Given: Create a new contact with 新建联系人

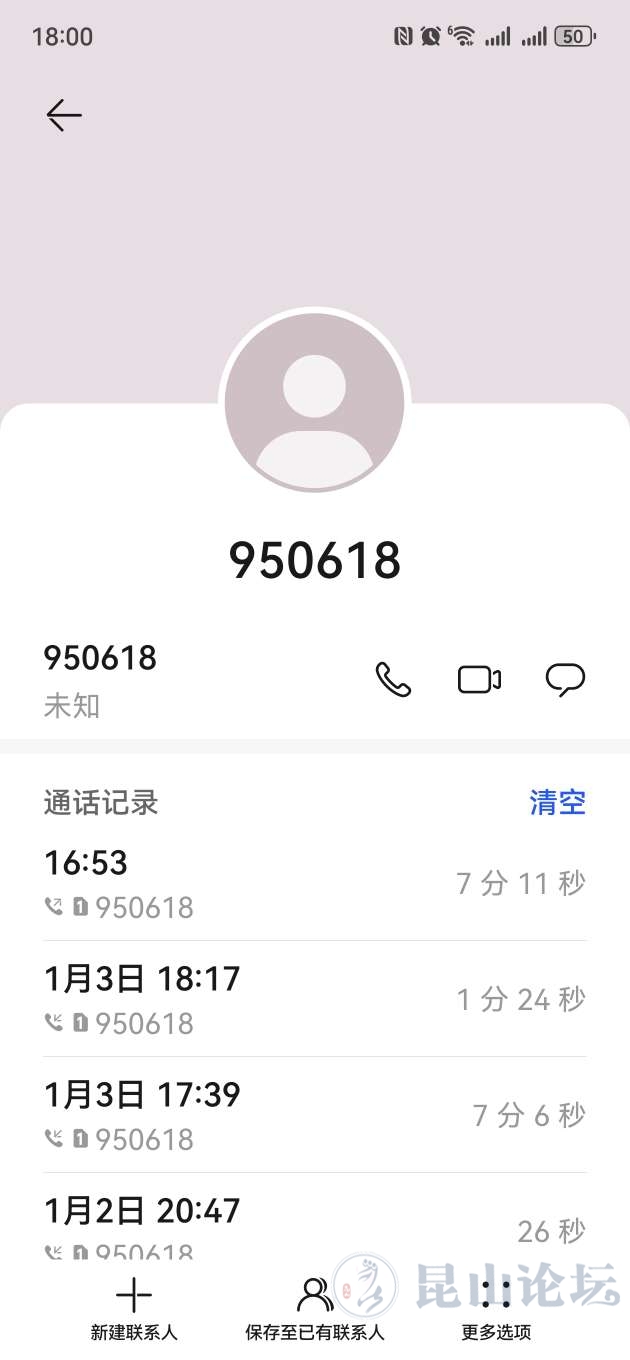Looking at the screenshot, I should (x=134, y=1308).
